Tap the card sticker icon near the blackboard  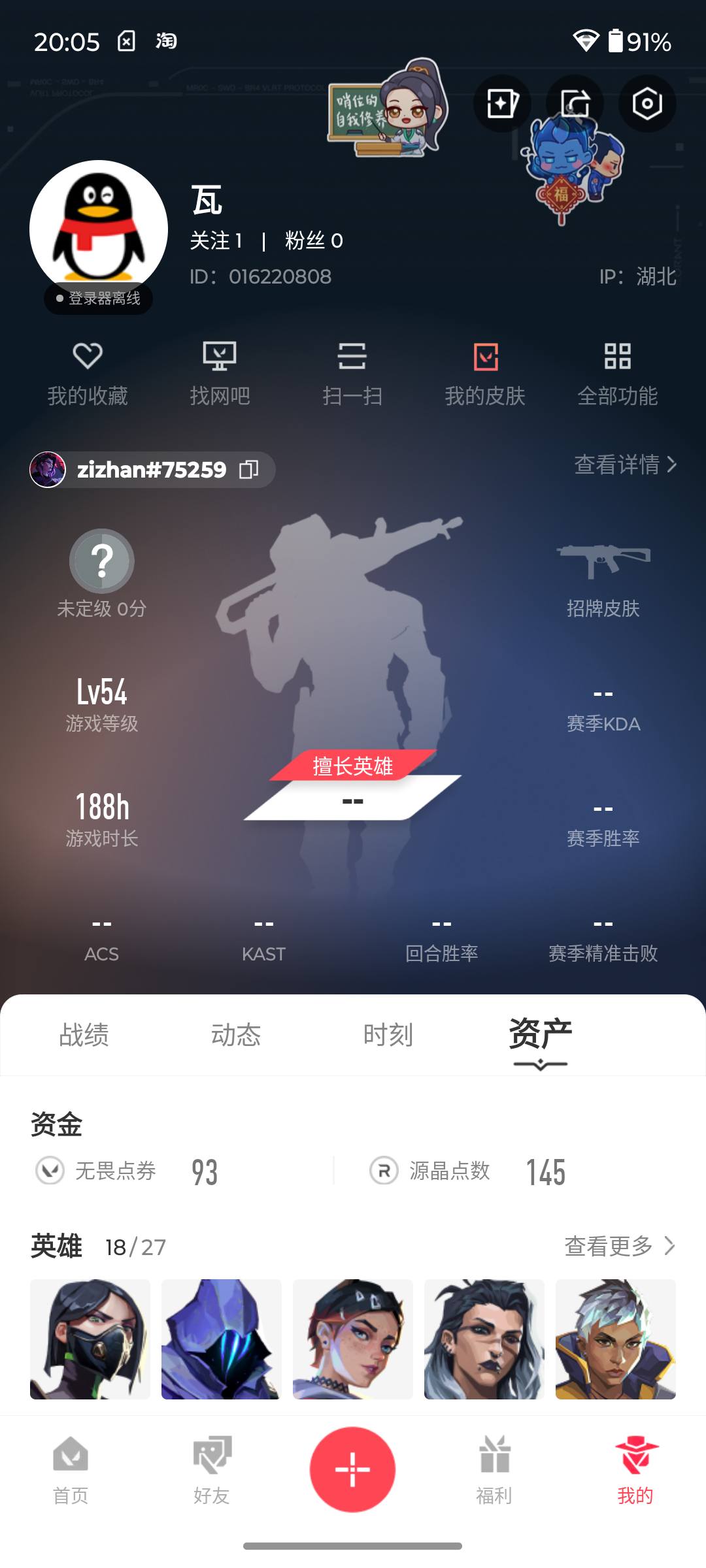click(501, 103)
